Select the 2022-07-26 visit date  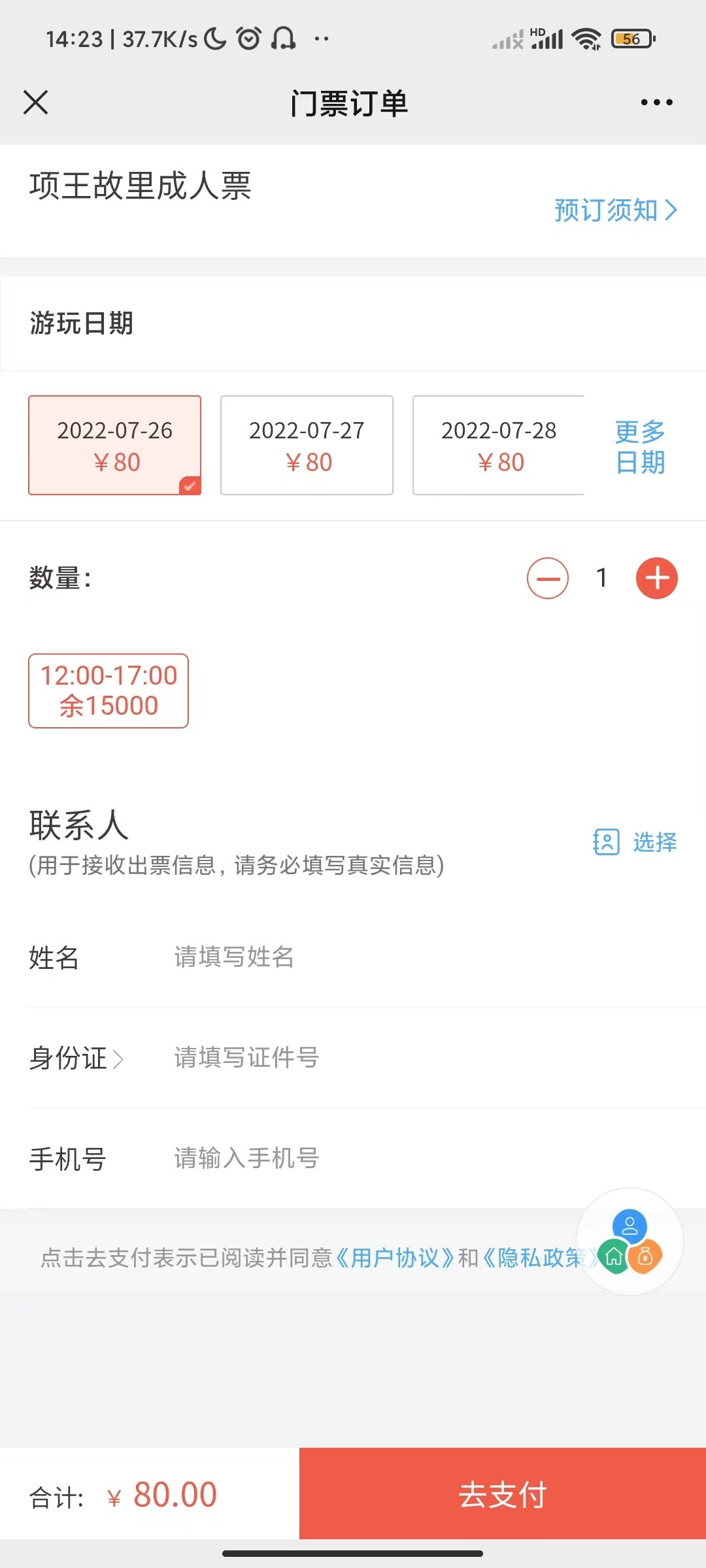click(x=114, y=445)
